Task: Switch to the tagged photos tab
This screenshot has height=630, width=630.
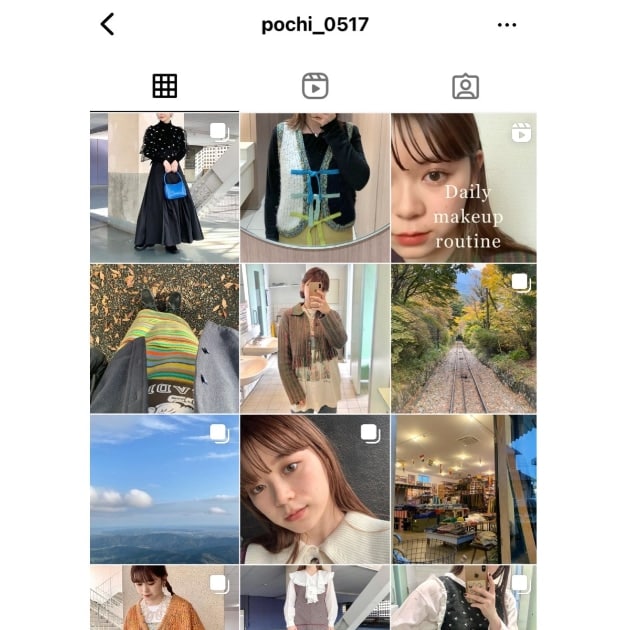Action: pyautogui.click(x=465, y=87)
